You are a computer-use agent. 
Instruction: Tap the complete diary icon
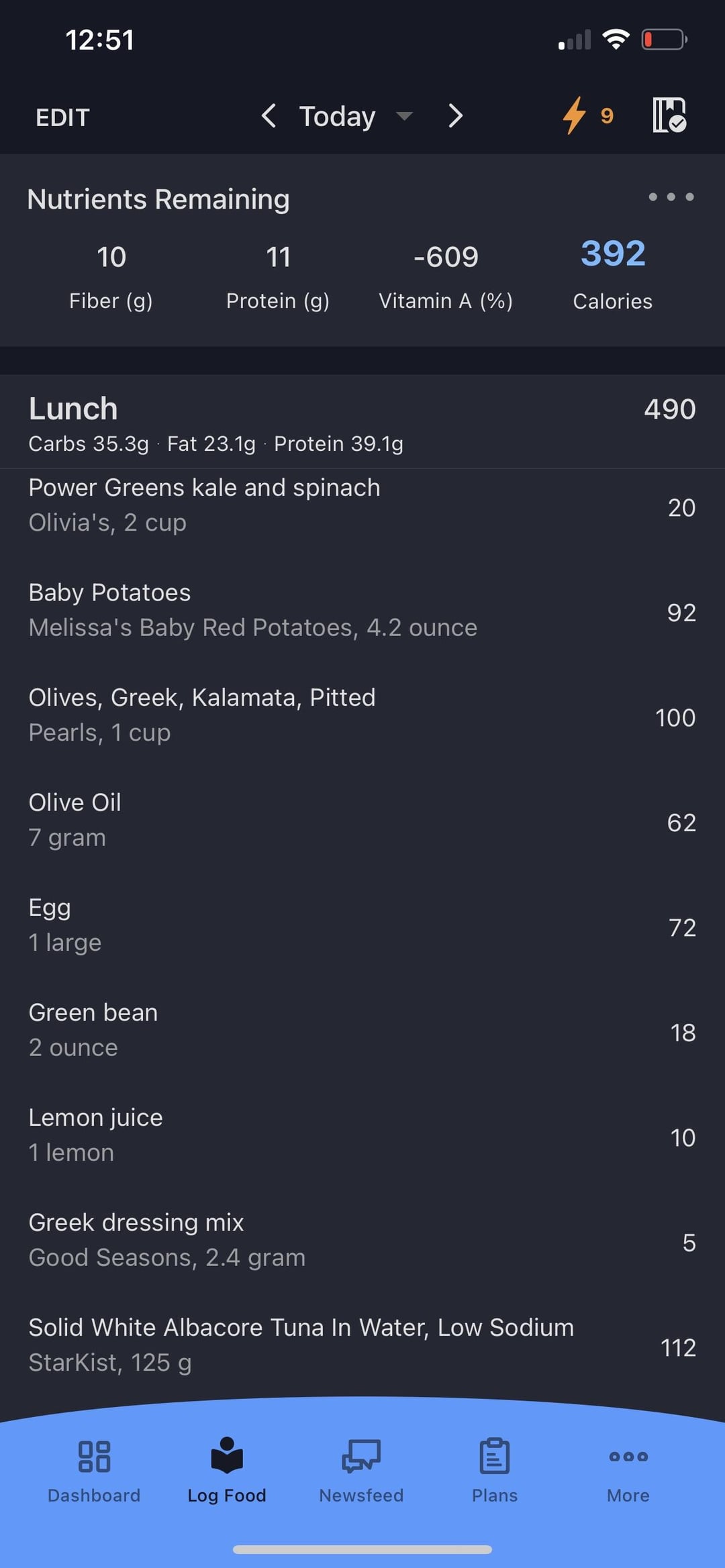(669, 115)
